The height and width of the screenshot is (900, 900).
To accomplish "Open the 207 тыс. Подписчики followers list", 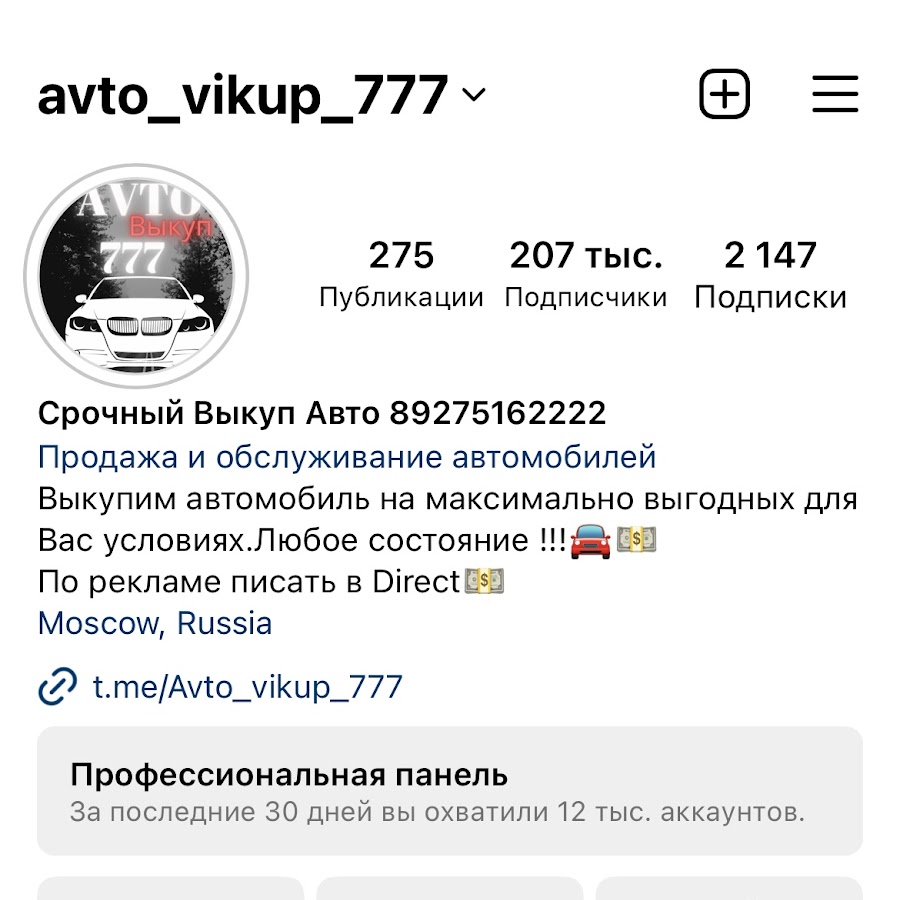I will tap(585, 274).
